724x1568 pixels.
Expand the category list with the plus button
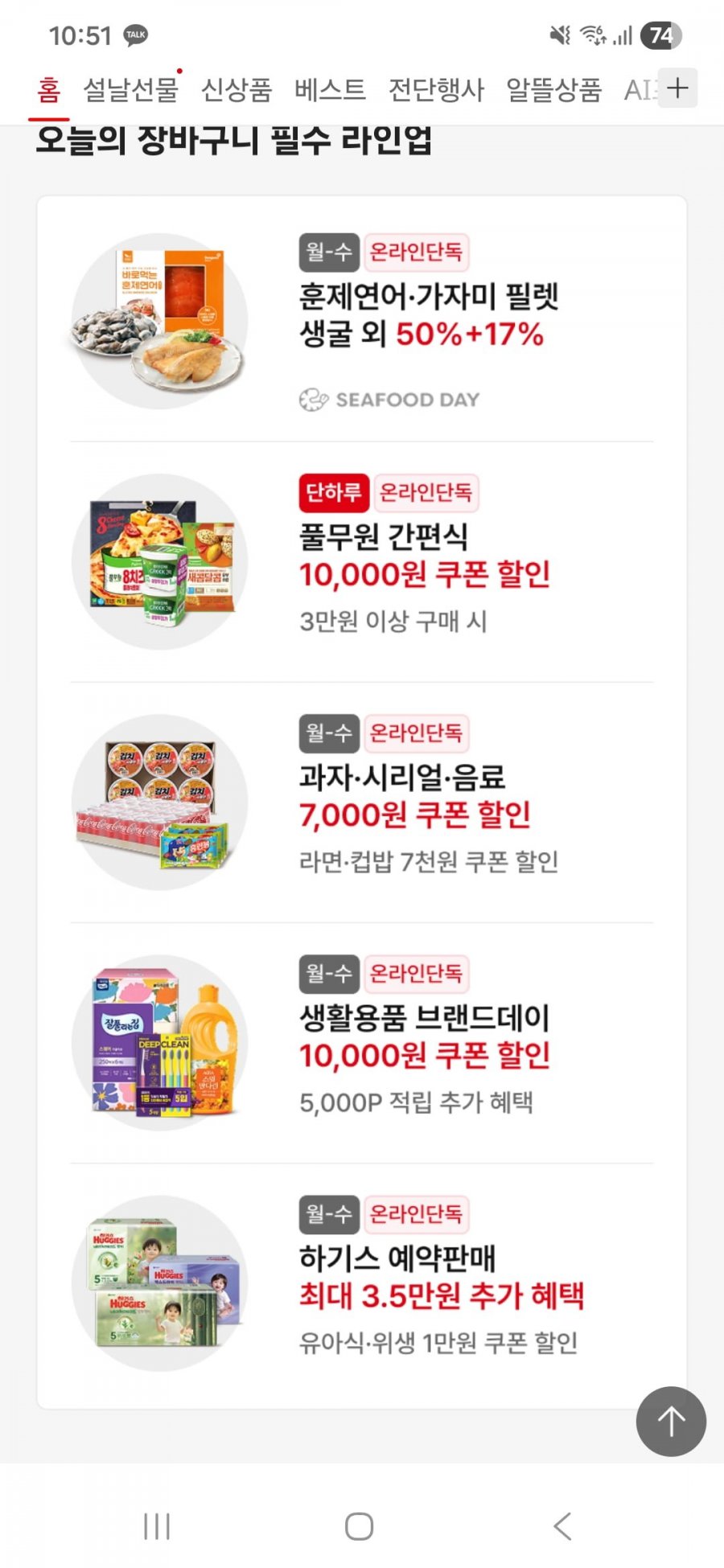[677, 88]
